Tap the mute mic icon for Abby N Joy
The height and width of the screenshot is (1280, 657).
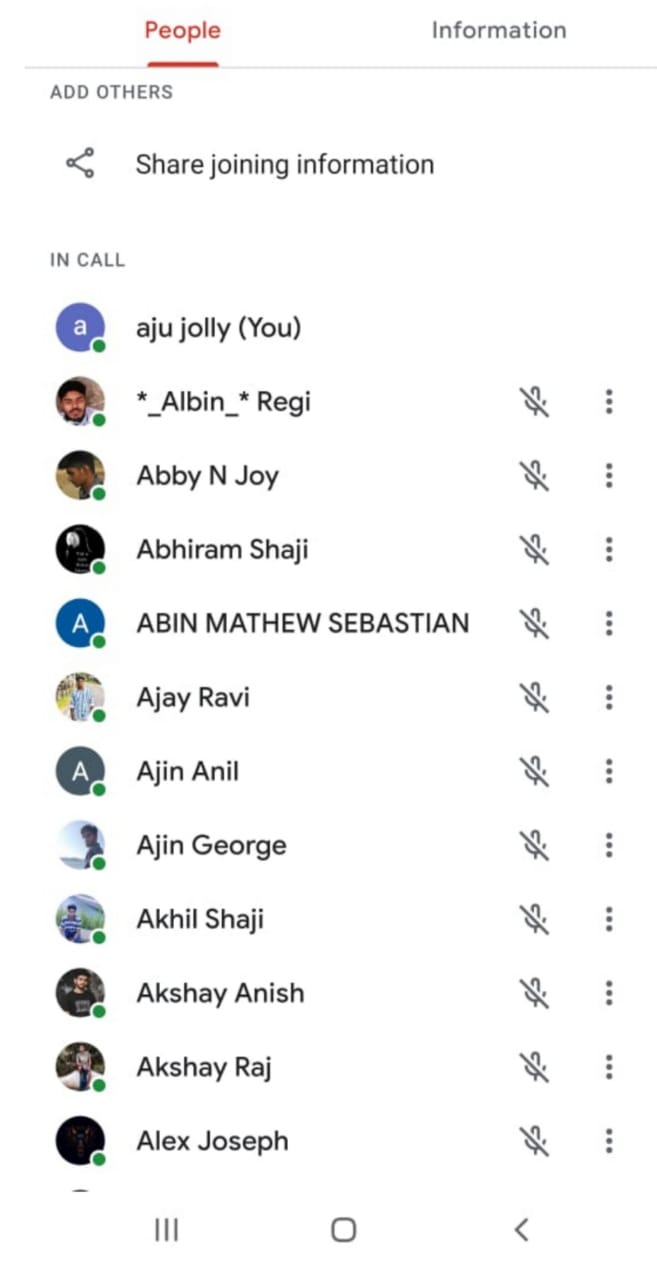coord(537,476)
